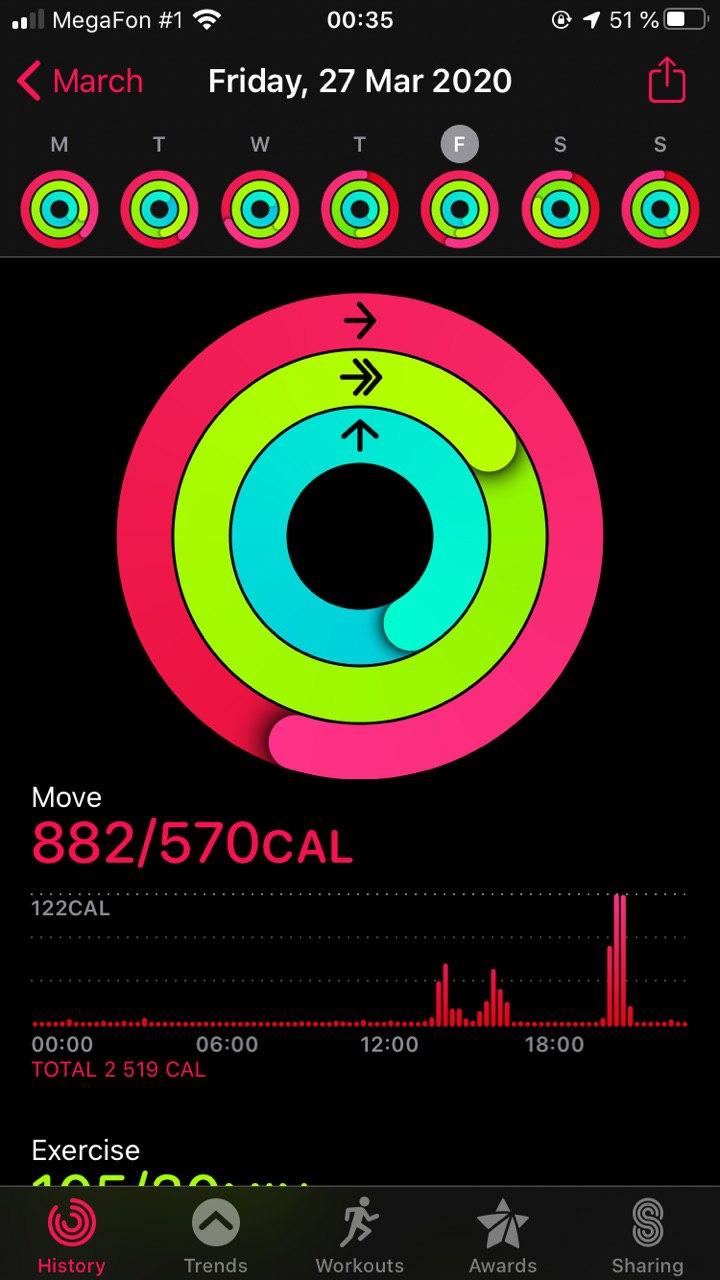Select Friday's activity rings
Screen dimensions: 720x1280
point(460,210)
